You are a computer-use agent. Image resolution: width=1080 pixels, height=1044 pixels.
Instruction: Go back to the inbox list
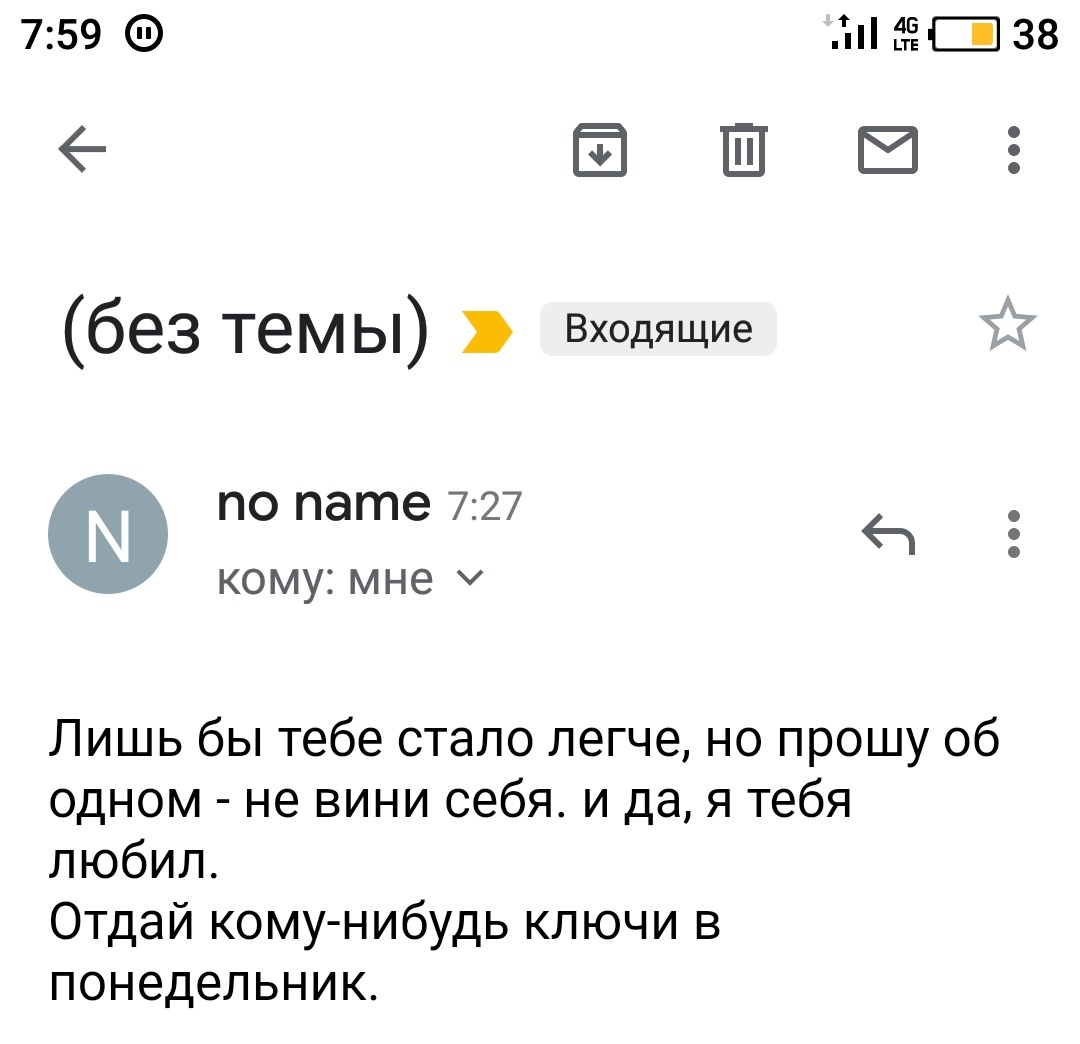pyautogui.click(x=83, y=152)
